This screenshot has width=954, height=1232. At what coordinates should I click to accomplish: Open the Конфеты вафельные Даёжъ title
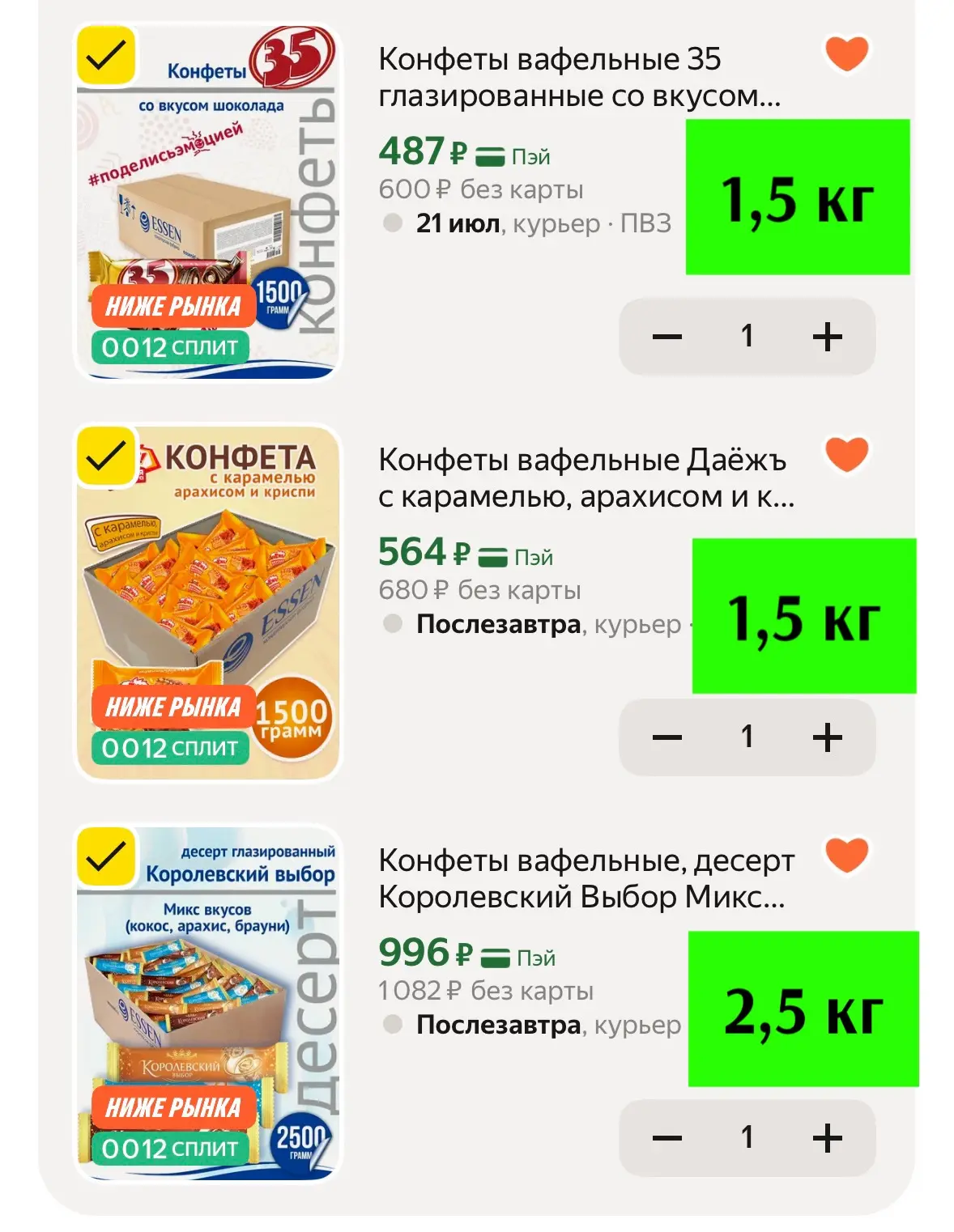click(x=586, y=478)
